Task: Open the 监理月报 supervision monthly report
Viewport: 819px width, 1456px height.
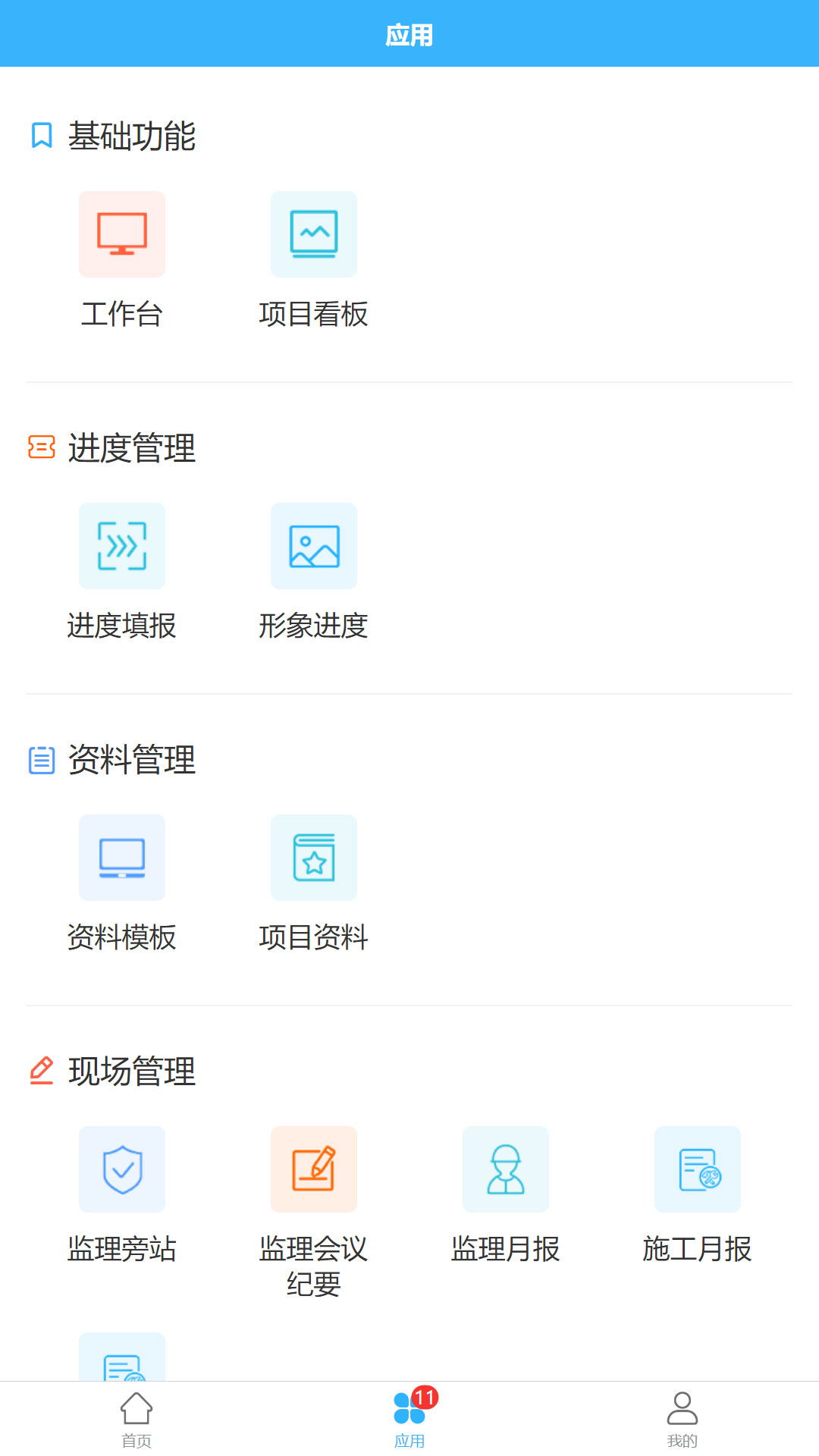Action: pyautogui.click(x=506, y=1169)
